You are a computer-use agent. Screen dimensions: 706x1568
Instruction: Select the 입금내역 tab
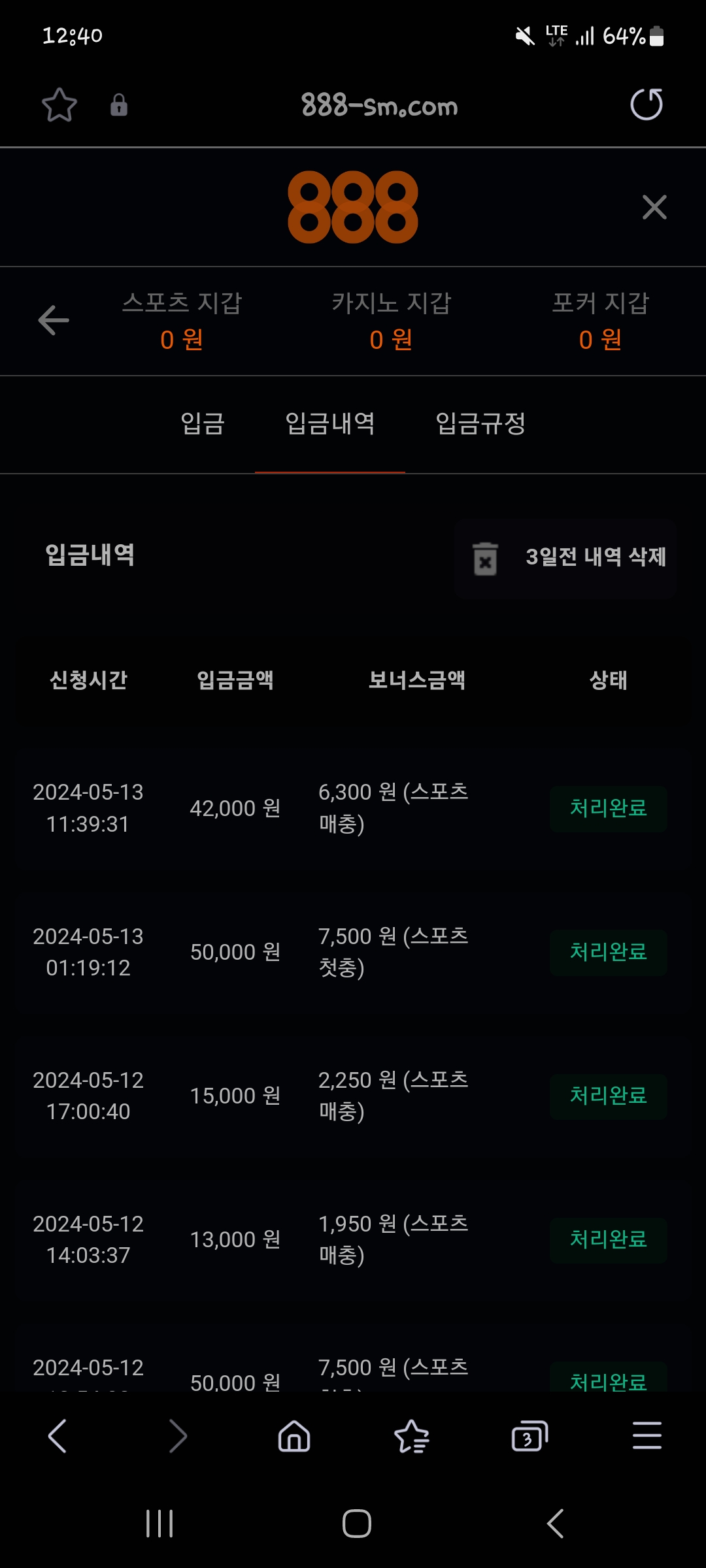[x=330, y=423]
